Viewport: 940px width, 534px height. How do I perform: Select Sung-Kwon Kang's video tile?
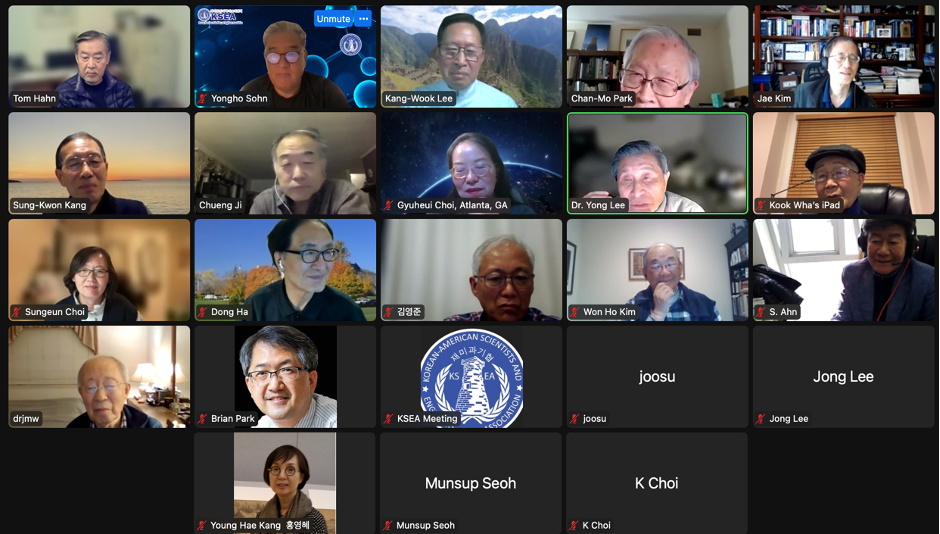(99, 163)
